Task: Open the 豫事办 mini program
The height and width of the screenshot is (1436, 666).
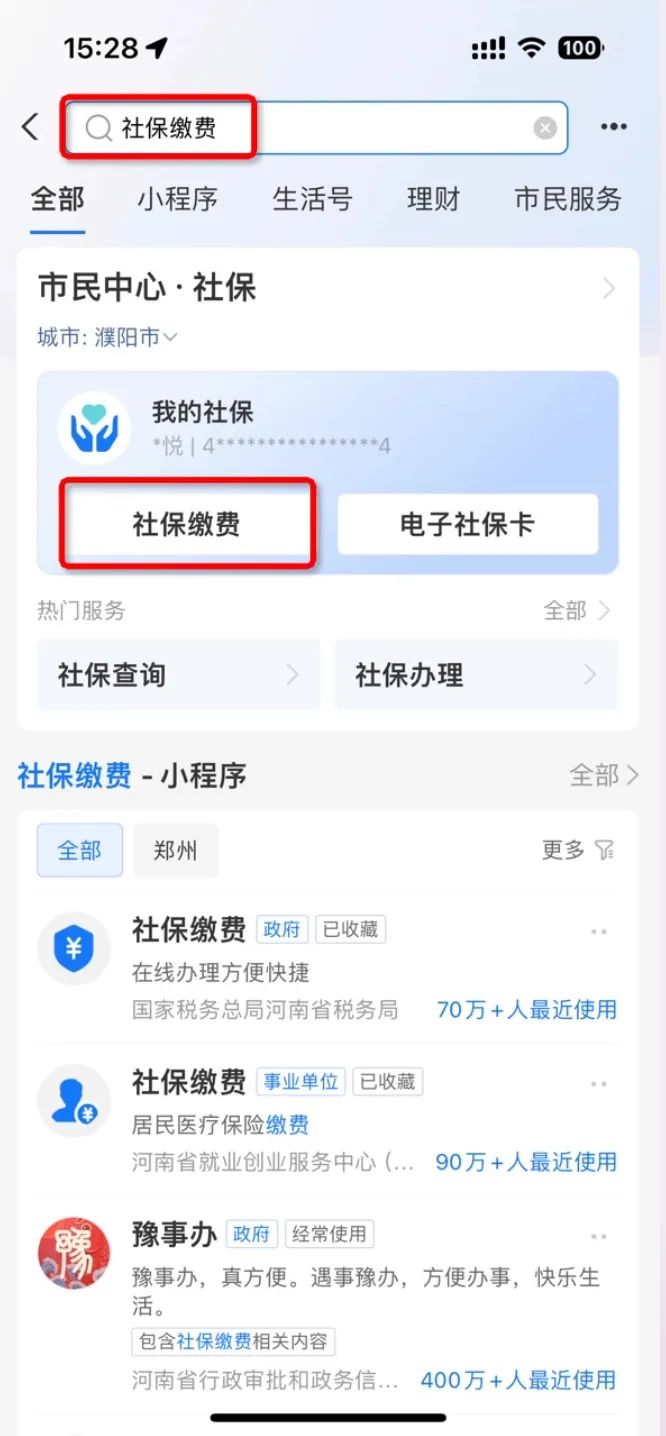Action: 174,1234
